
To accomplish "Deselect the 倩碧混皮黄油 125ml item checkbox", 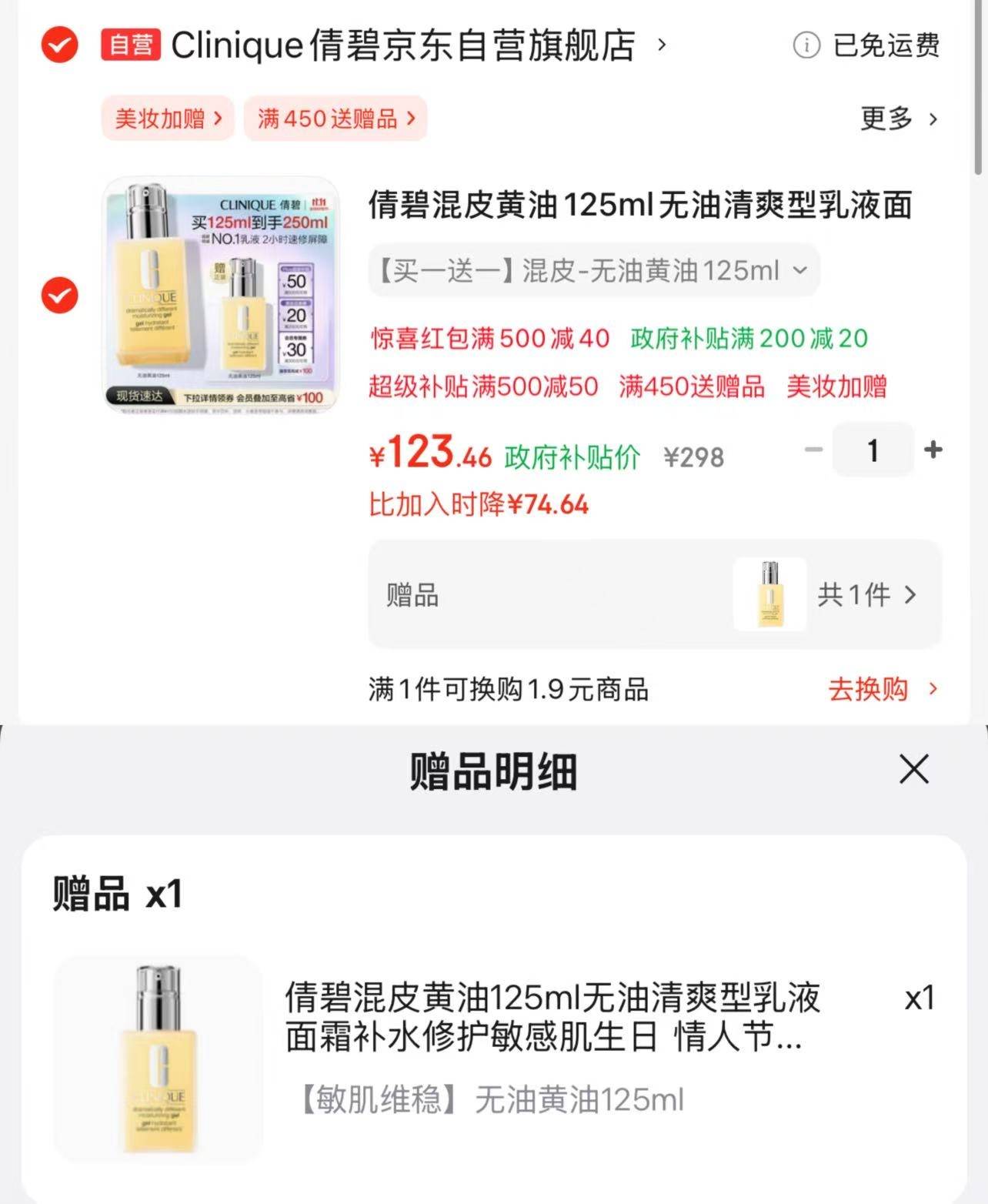I will [x=59, y=295].
